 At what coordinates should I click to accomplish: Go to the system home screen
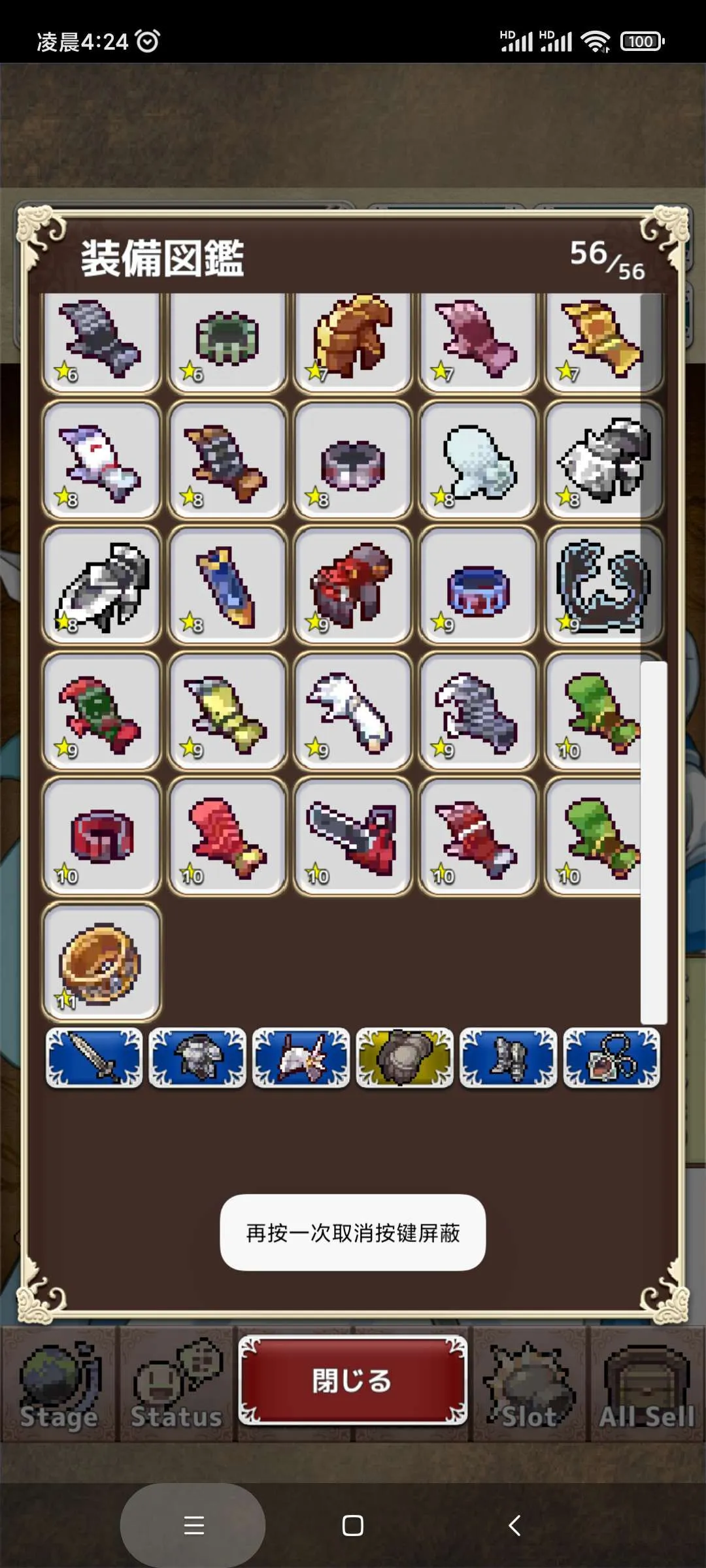point(352,1526)
